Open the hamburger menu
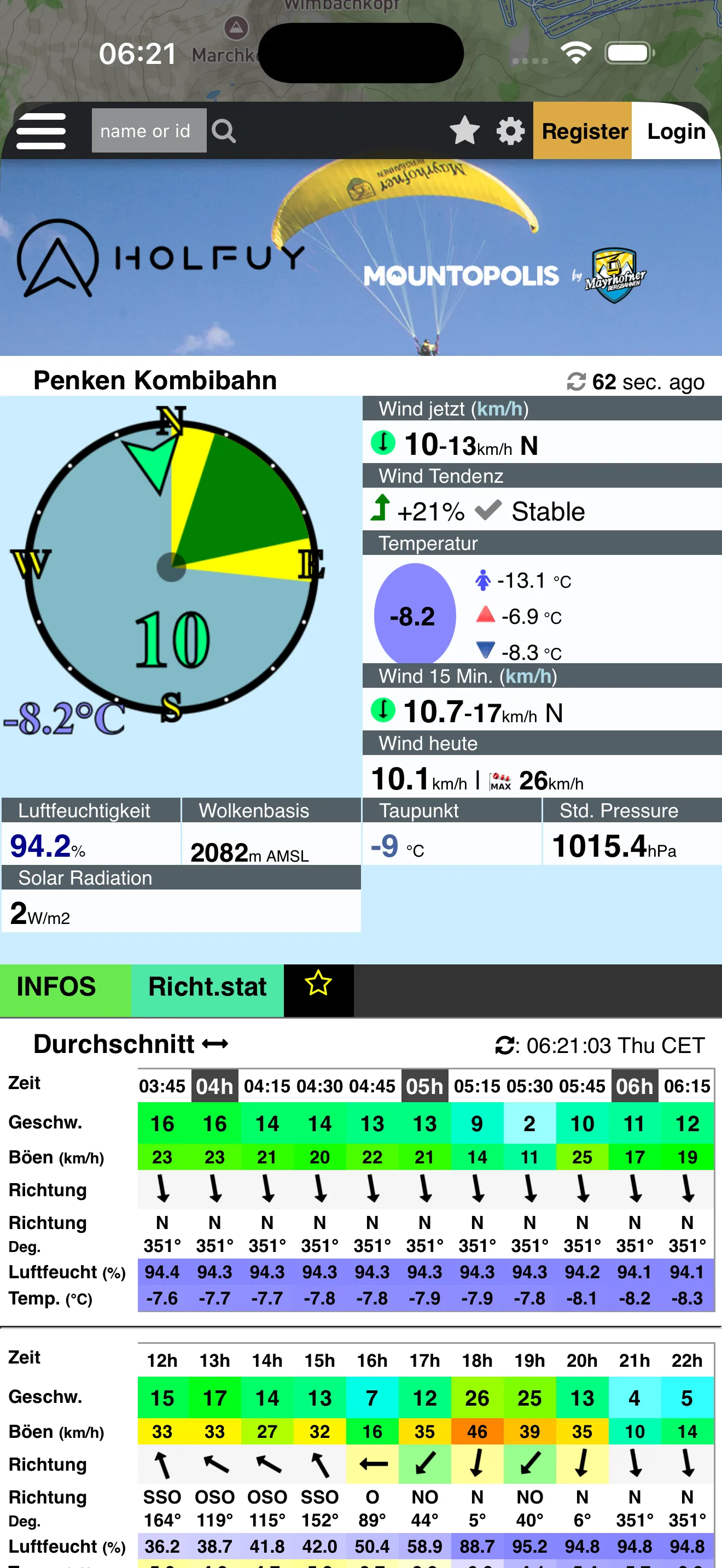 pos(41,131)
